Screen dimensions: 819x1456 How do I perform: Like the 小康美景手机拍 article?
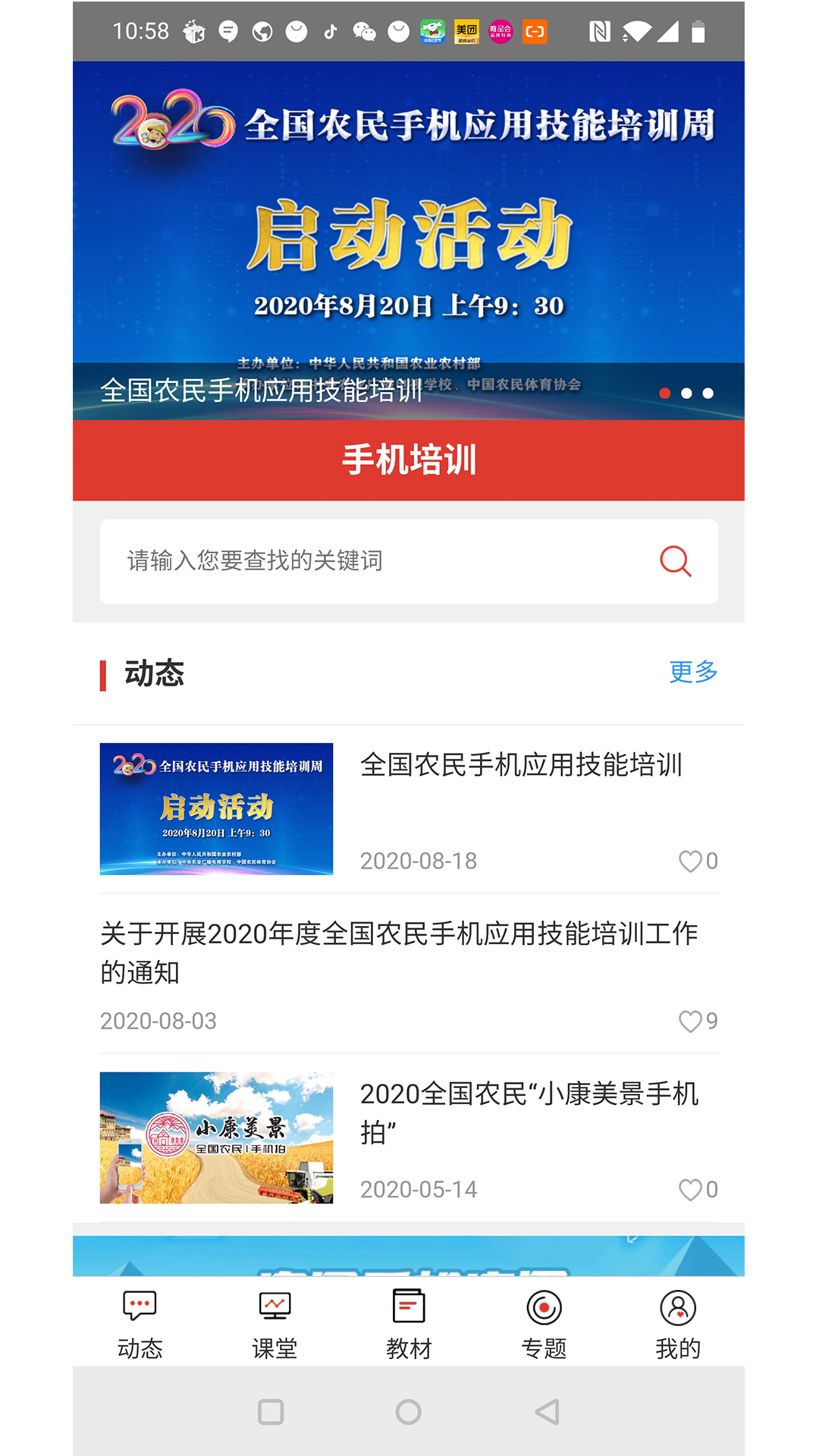(691, 1190)
